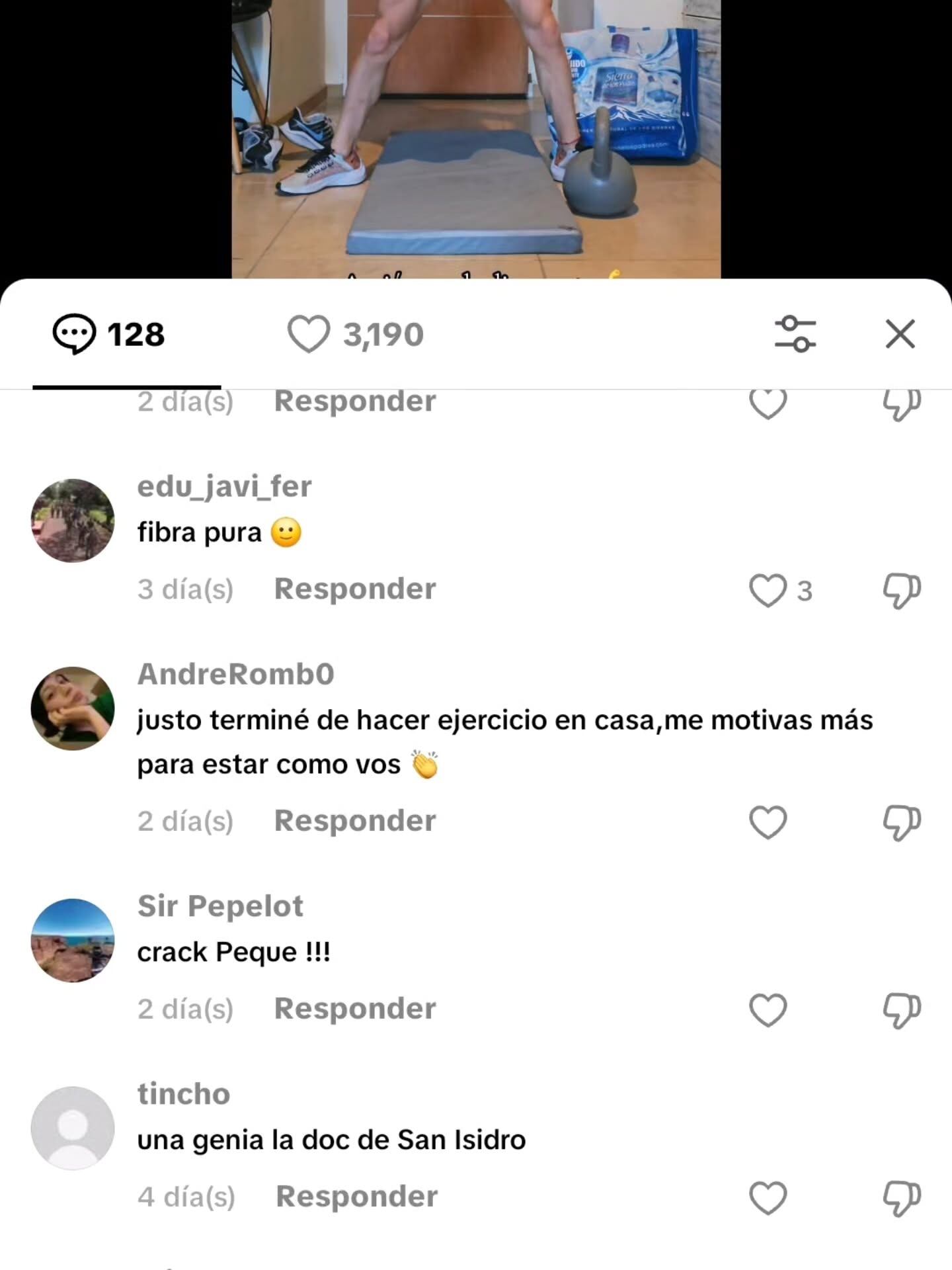This screenshot has height=1270, width=952.
Task: Dislike AndreRomb0's comment
Action: tap(902, 822)
